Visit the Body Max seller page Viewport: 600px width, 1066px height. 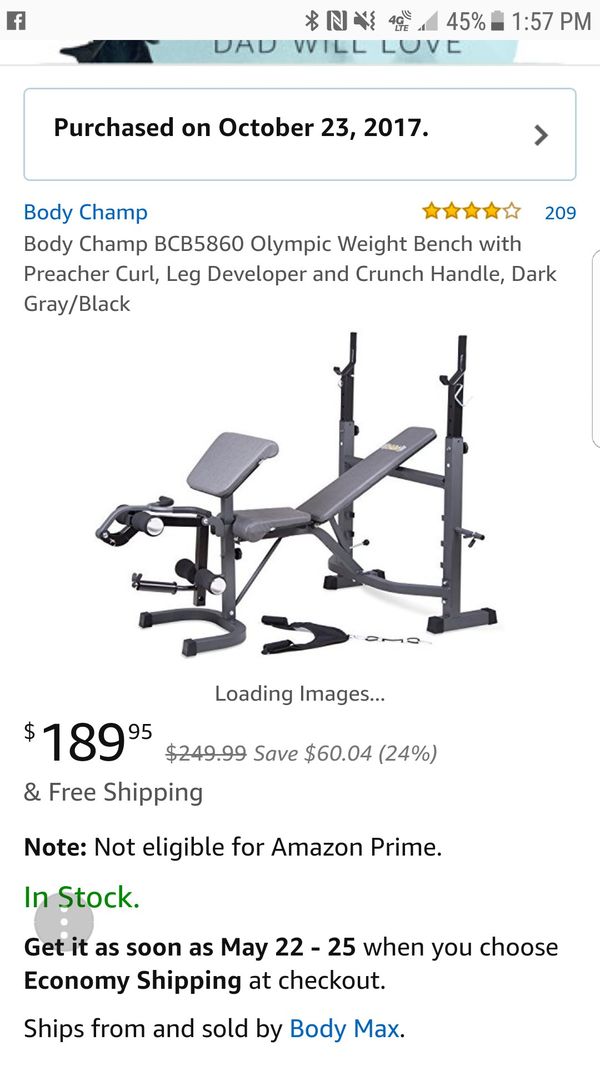click(344, 1029)
